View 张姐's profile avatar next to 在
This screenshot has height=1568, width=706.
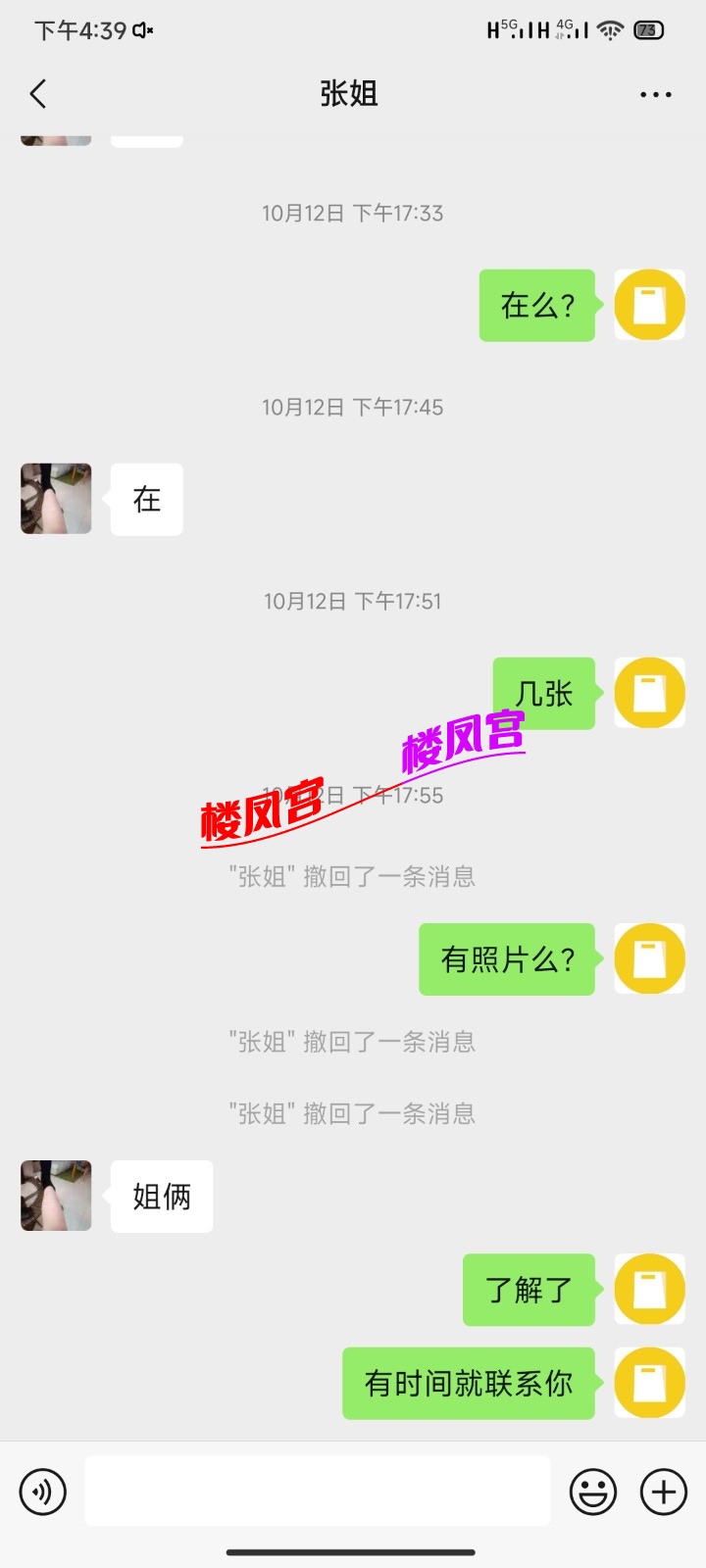(x=55, y=499)
